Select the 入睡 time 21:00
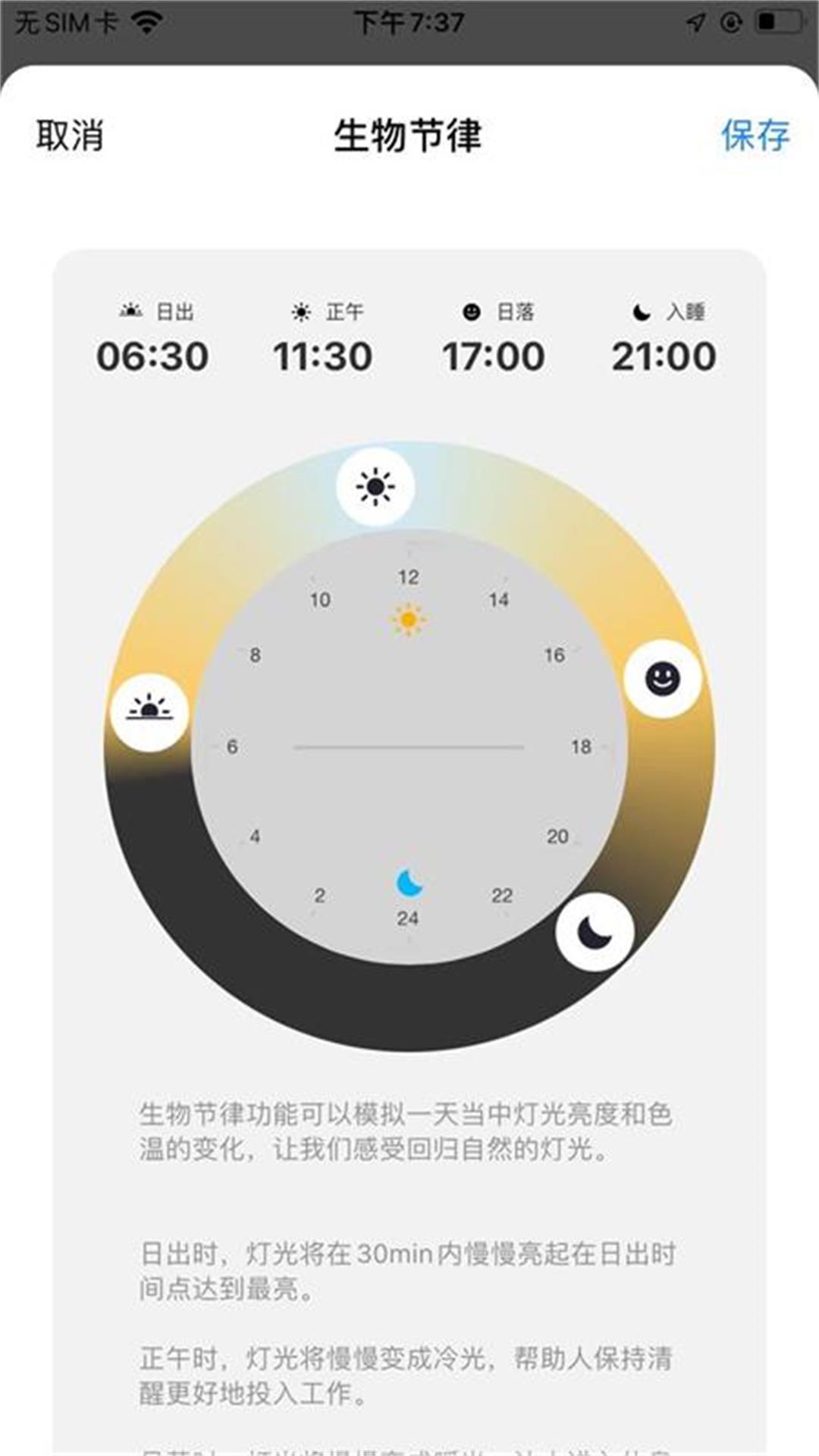Image resolution: width=819 pixels, height=1456 pixels. [664, 356]
